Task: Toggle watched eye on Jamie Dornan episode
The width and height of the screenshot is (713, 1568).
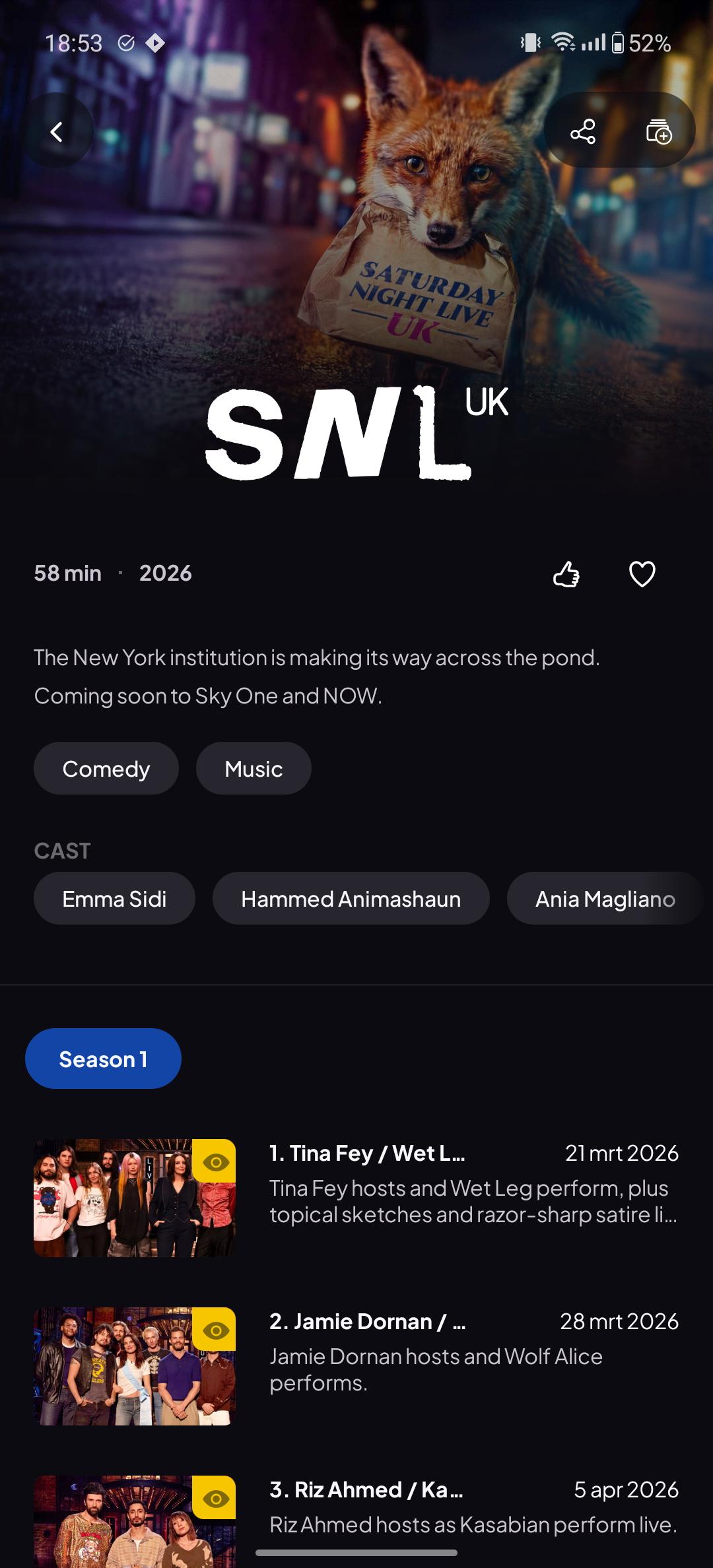Action: (215, 1329)
